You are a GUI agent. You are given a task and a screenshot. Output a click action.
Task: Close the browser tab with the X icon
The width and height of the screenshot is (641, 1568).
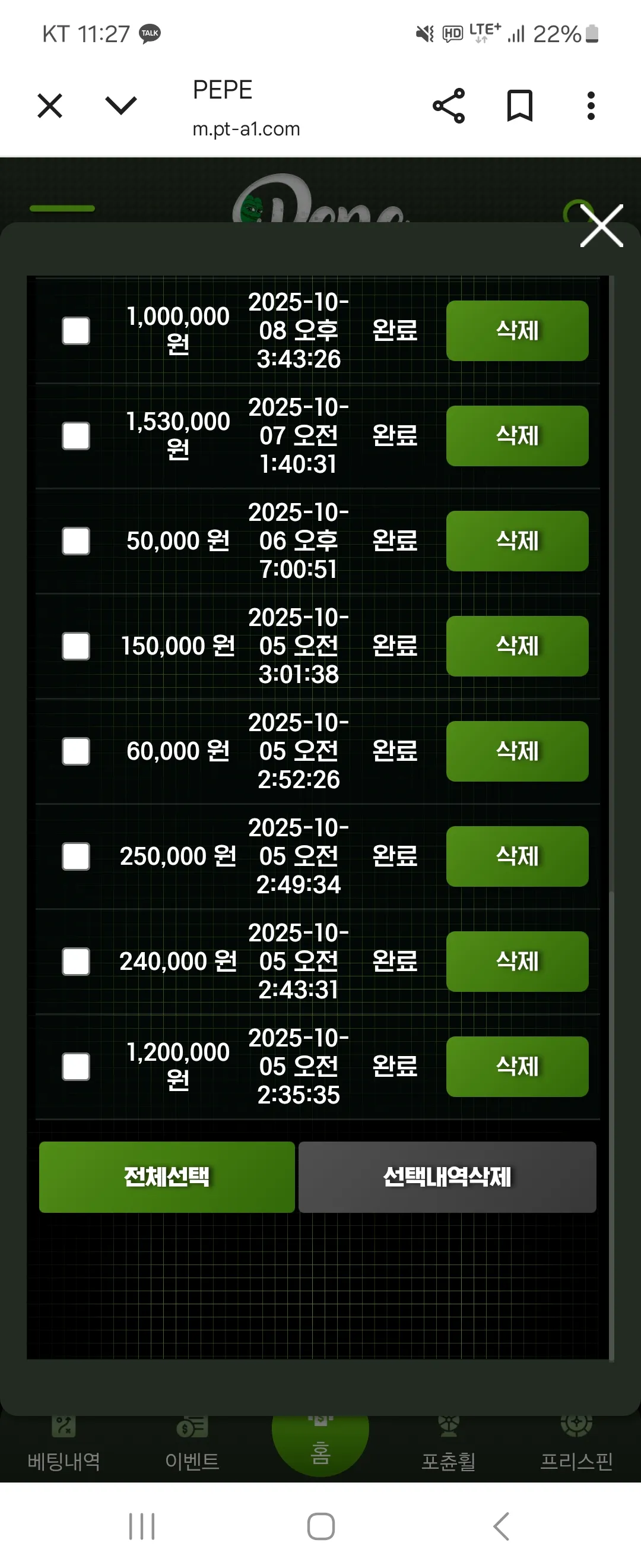point(50,106)
